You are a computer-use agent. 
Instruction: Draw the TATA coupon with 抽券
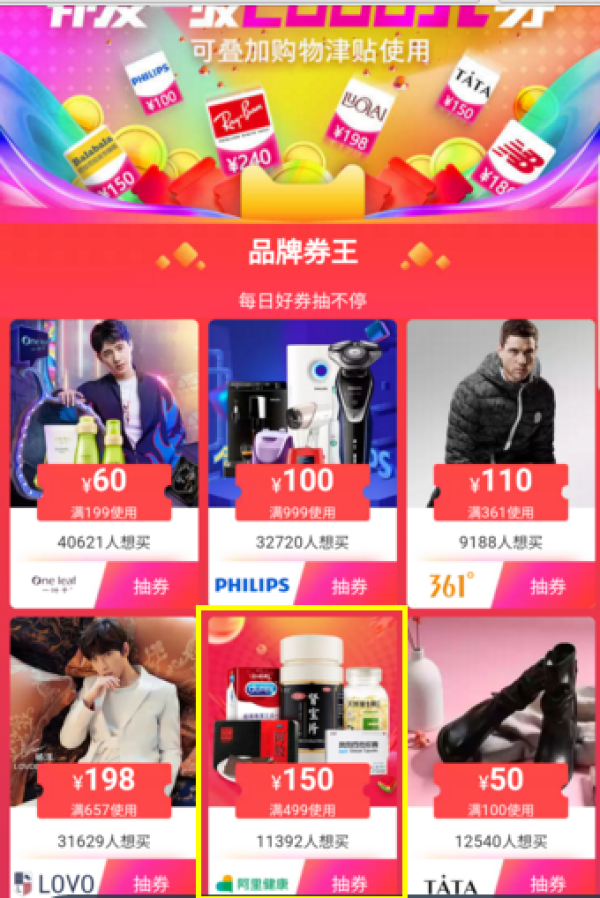[548, 883]
